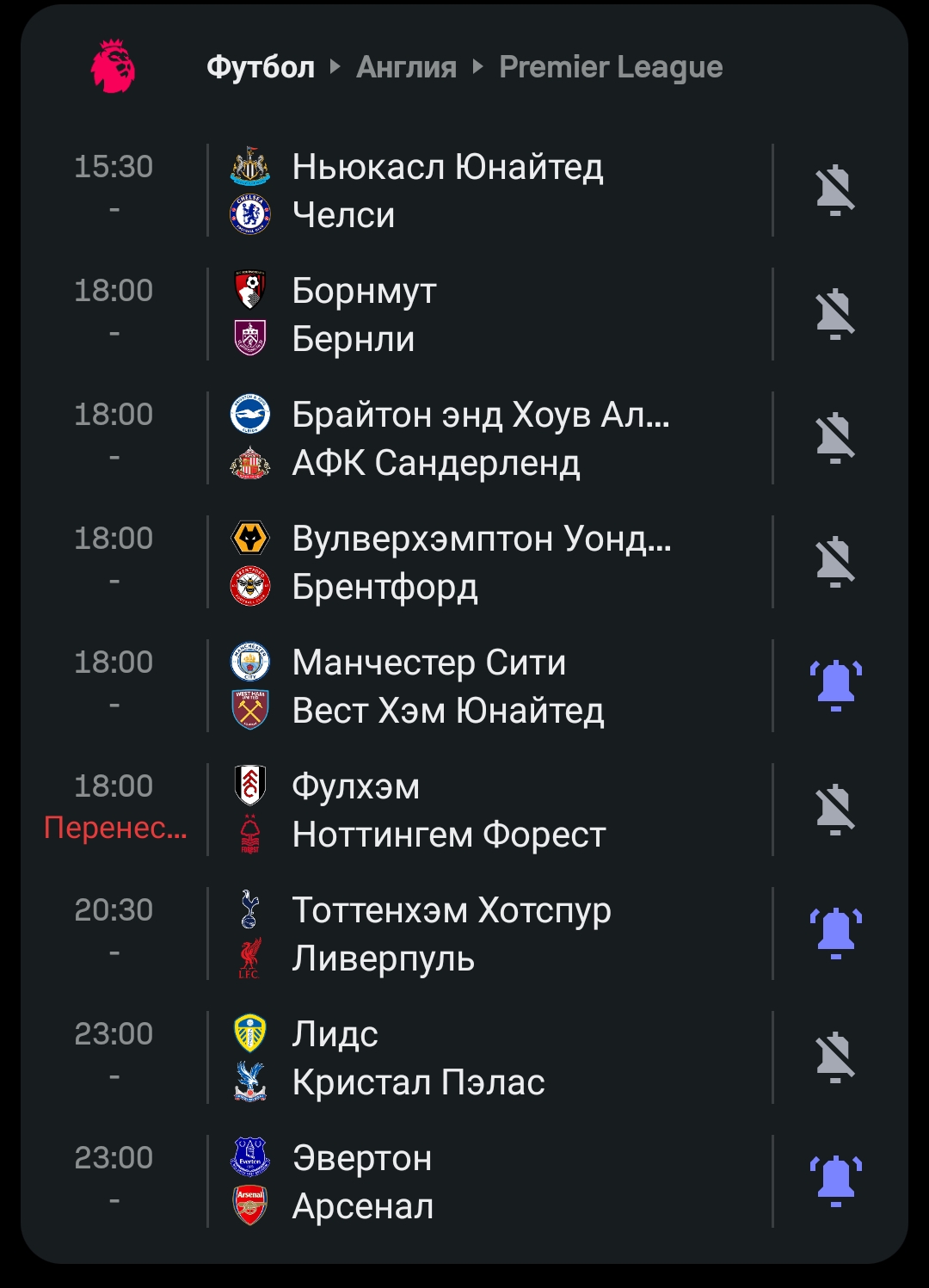
Task: Go to Англия in the breadcrumb
Action: point(406,67)
